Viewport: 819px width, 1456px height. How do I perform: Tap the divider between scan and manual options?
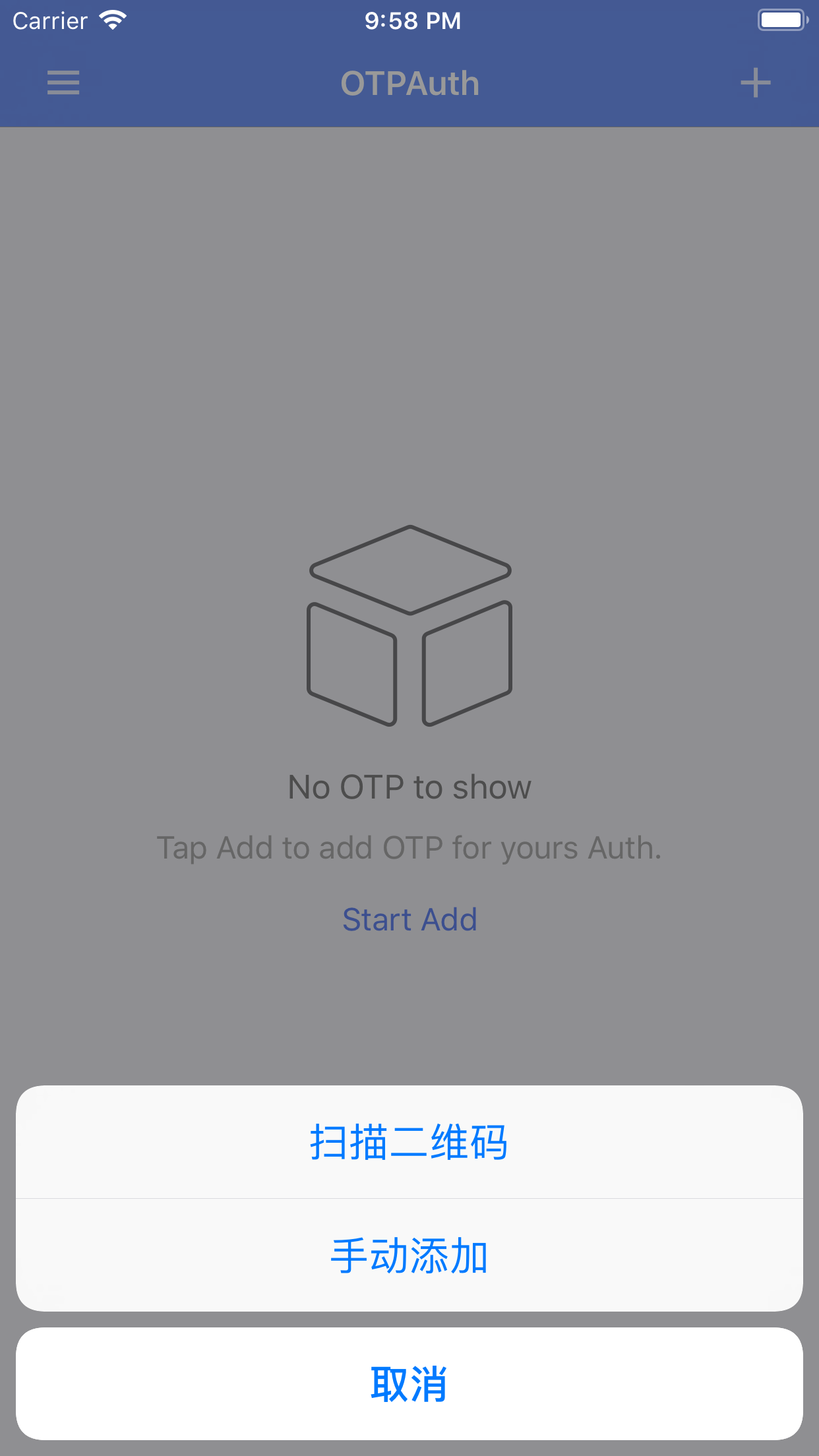409,1197
